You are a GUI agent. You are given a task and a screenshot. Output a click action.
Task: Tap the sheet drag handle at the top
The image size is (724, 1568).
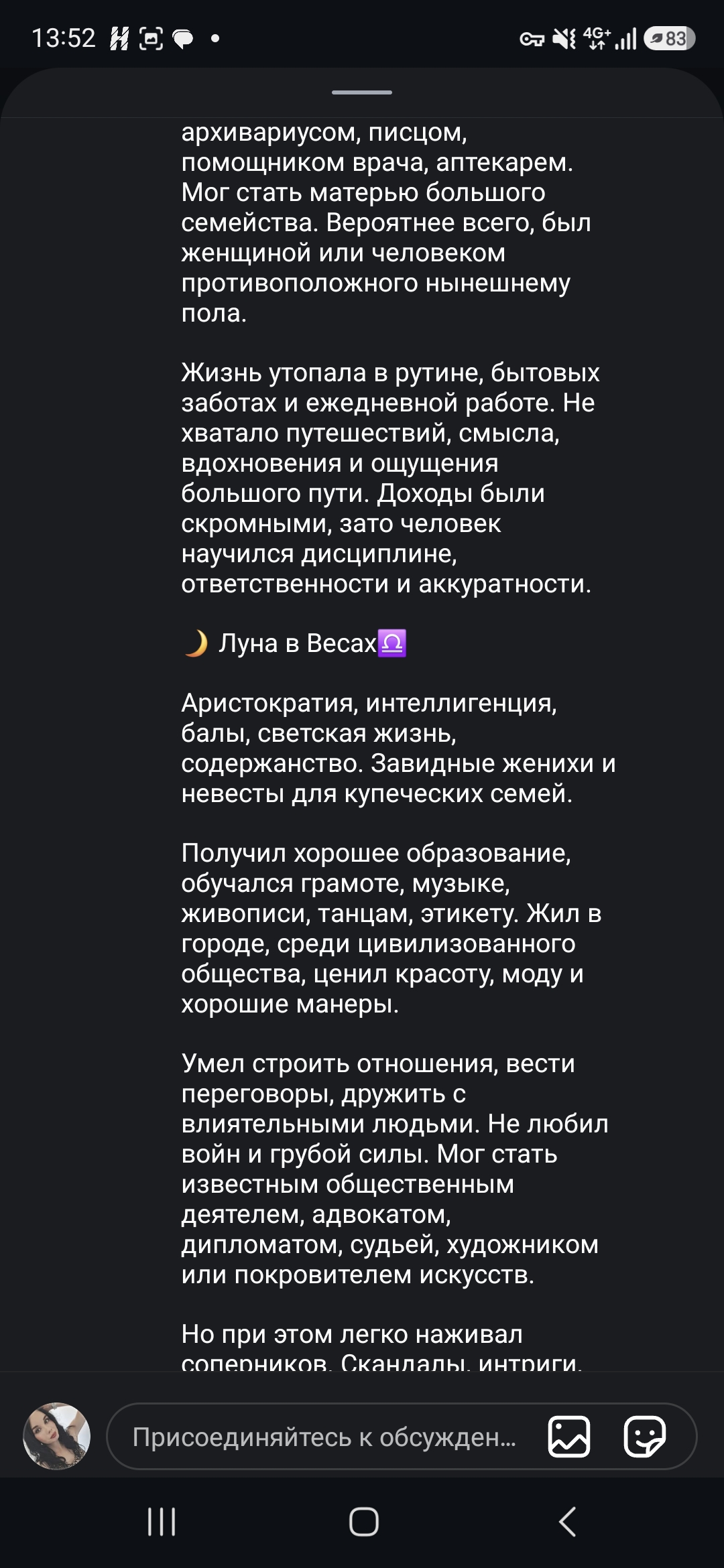coord(362,92)
